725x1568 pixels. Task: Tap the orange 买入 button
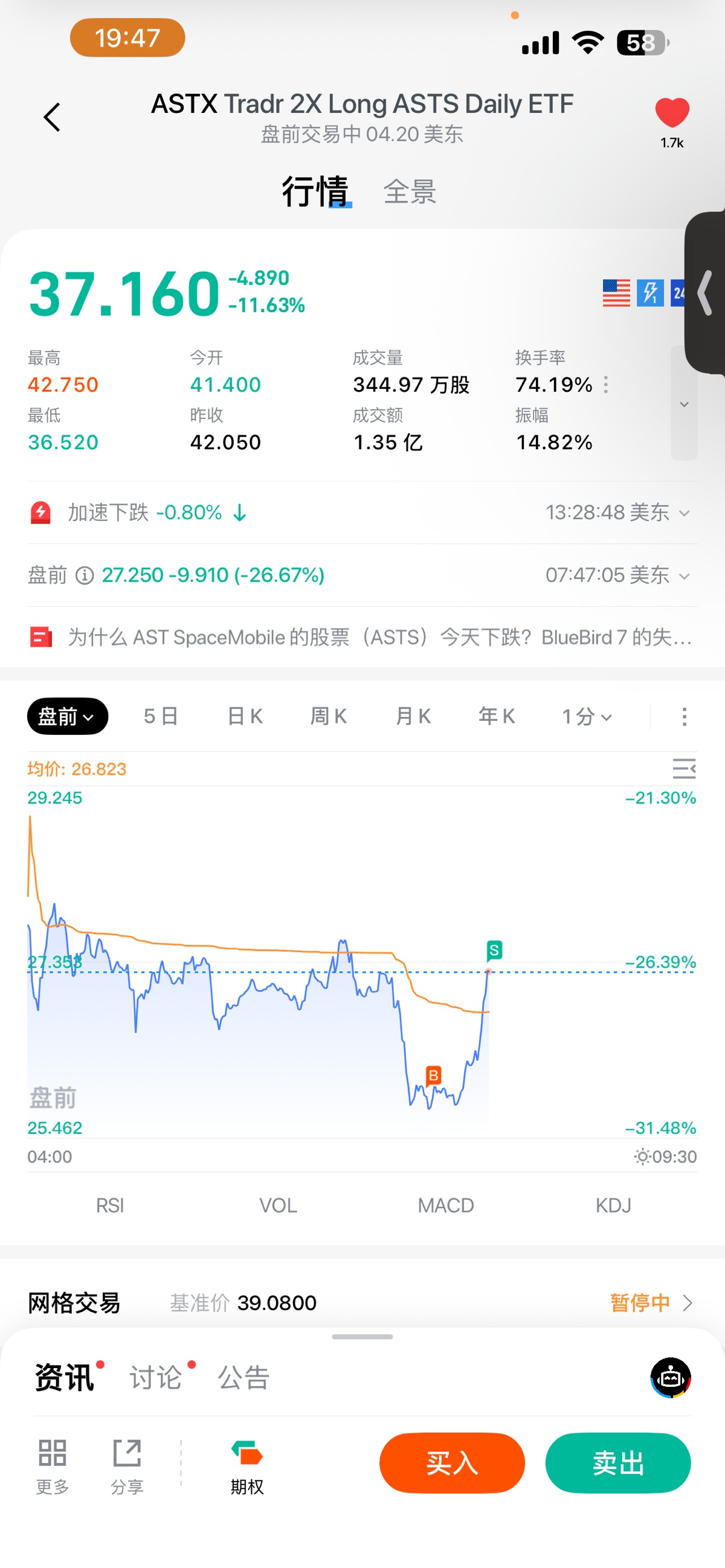pyautogui.click(x=451, y=1463)
